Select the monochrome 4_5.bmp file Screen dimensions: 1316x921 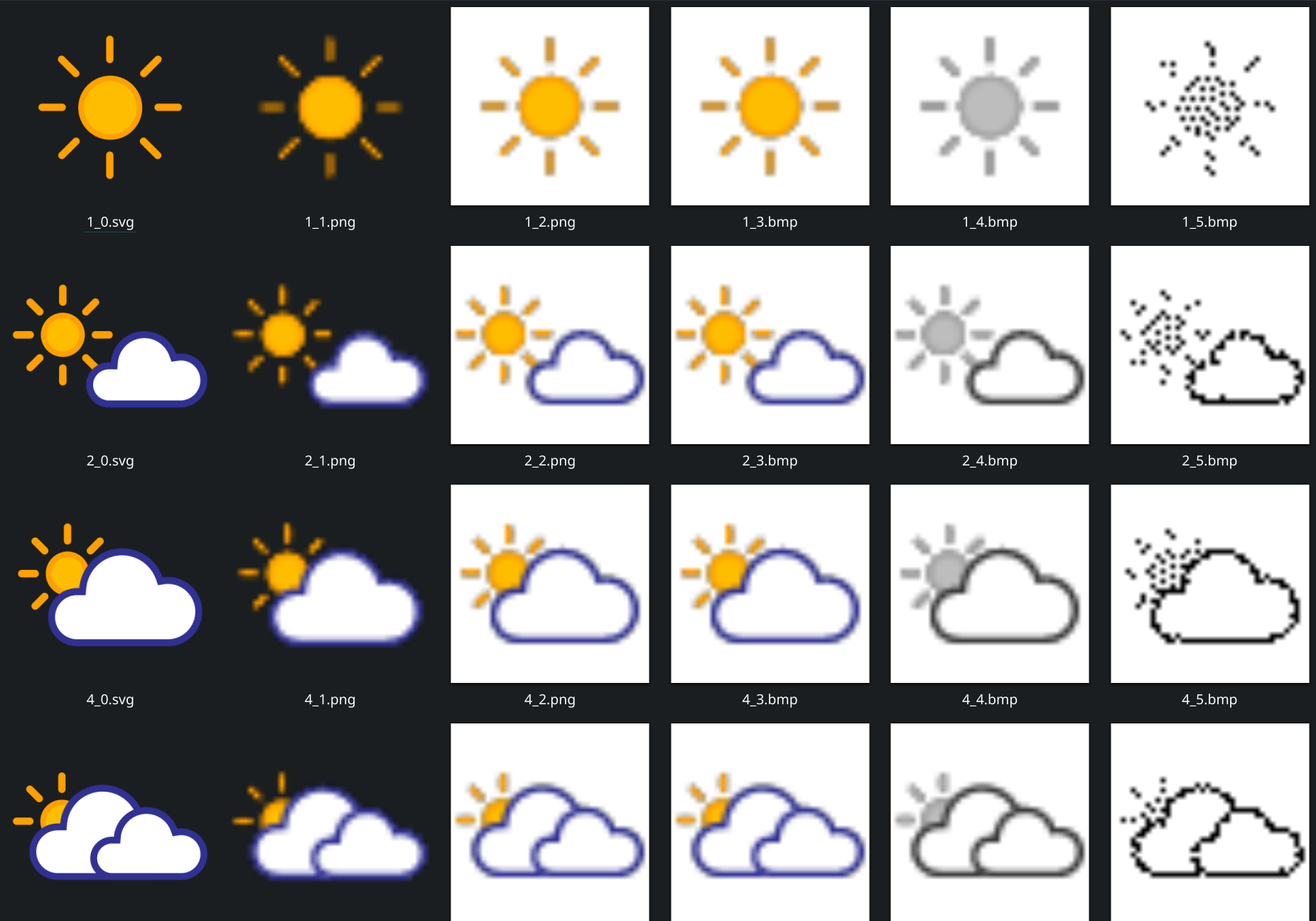click(1209, 585)
